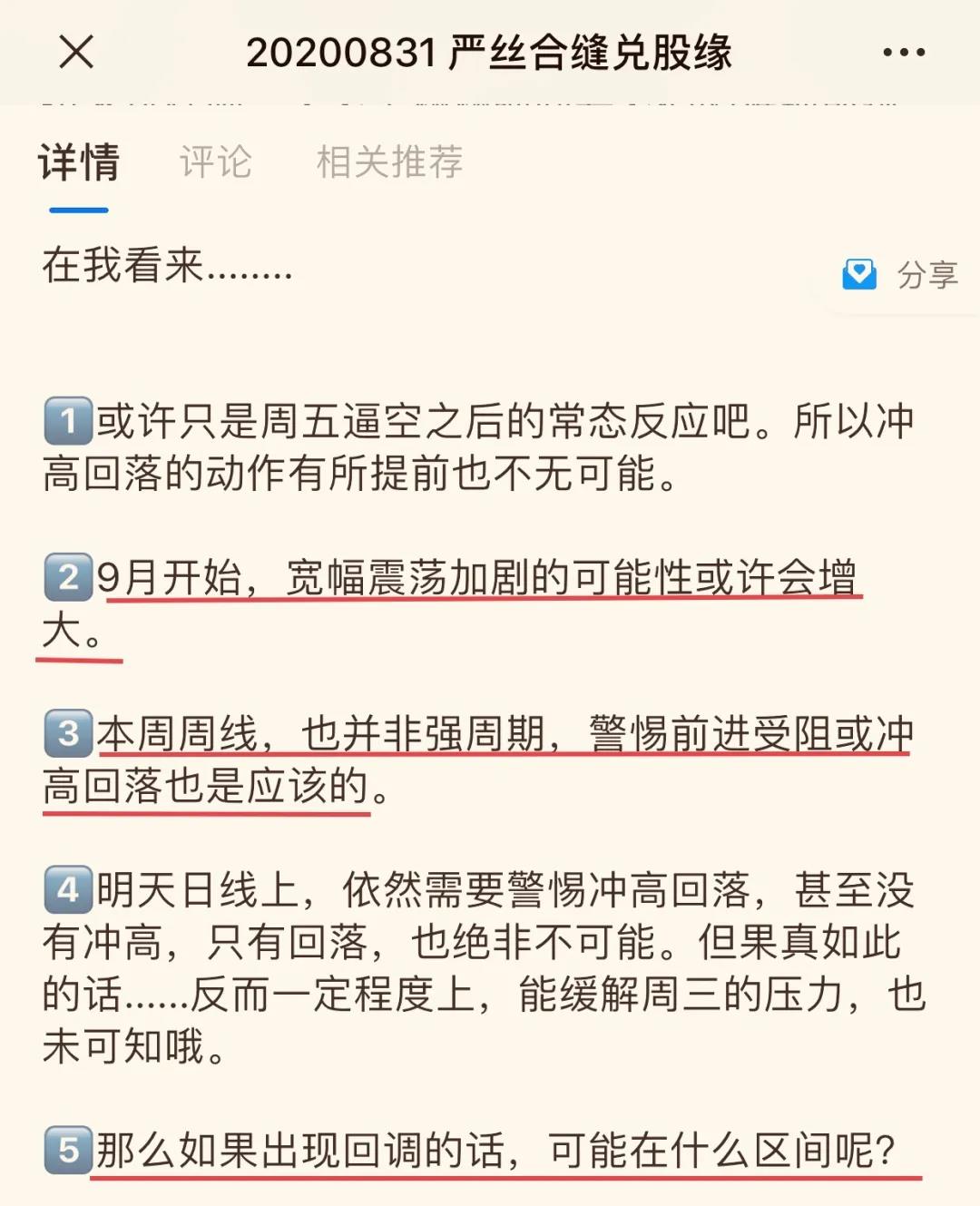Switch to the 评论 tab
The image size is (980, 1206).
215,162
